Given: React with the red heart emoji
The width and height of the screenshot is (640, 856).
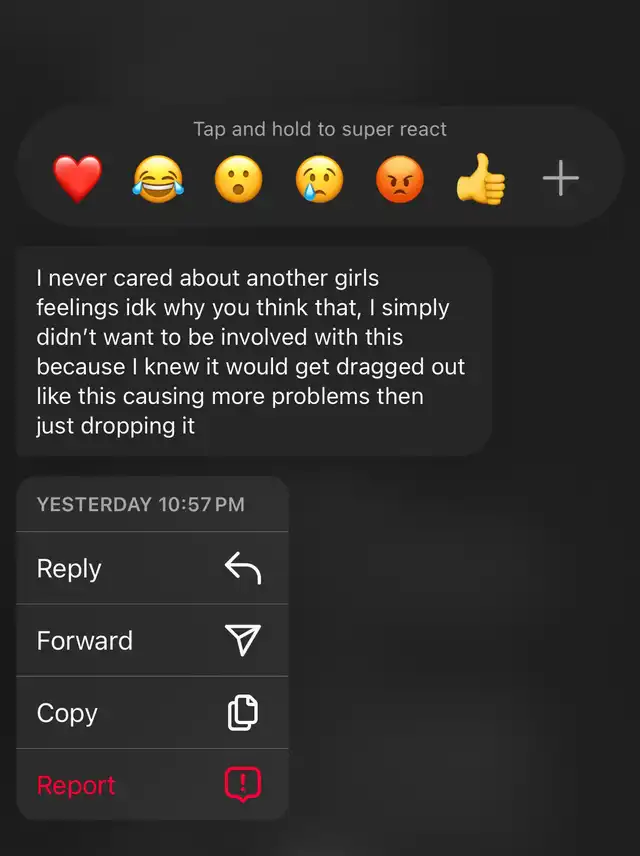Looking at the screenshot, I should click(x=78, y=179).
